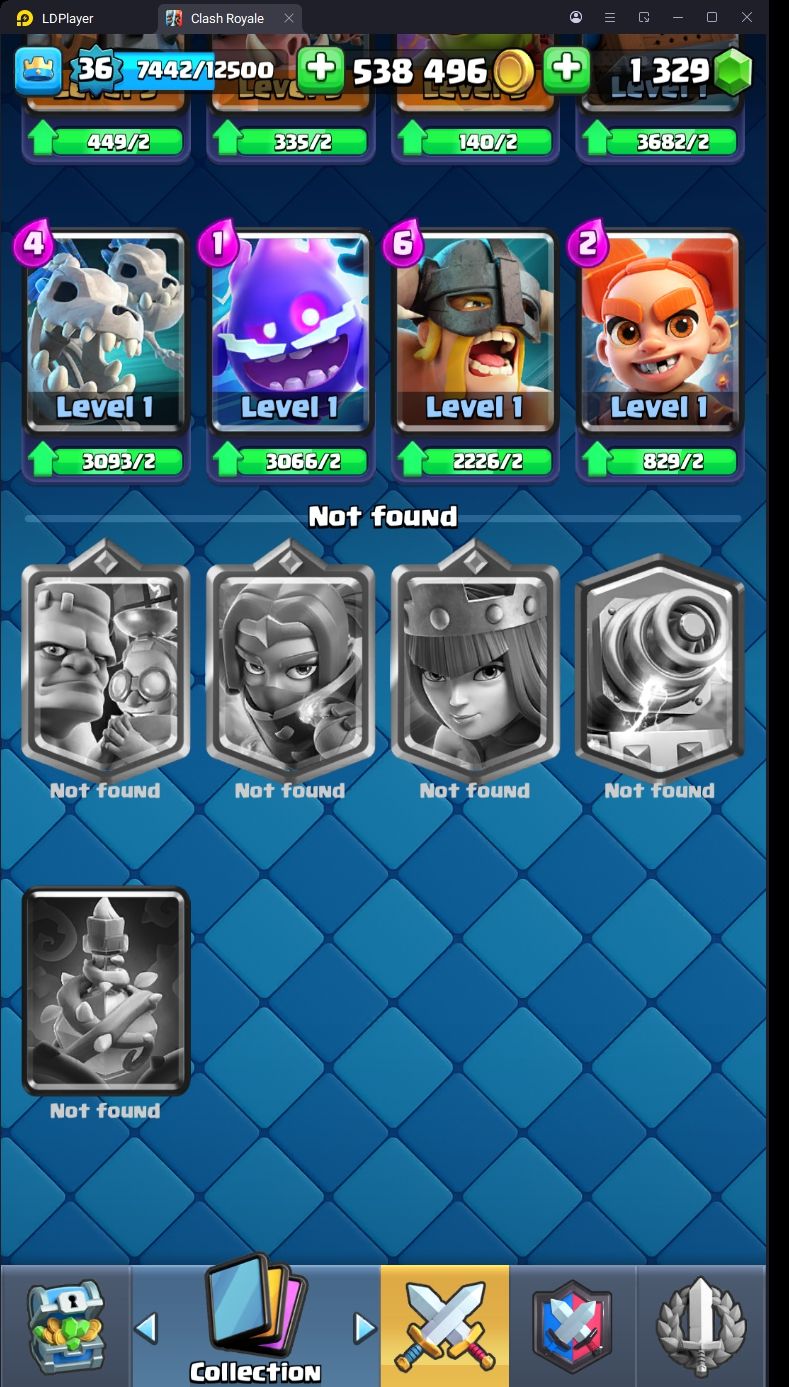789x1387 pixels.
Task: Open the Events sword laurel tab
Action: (701, 1325)
